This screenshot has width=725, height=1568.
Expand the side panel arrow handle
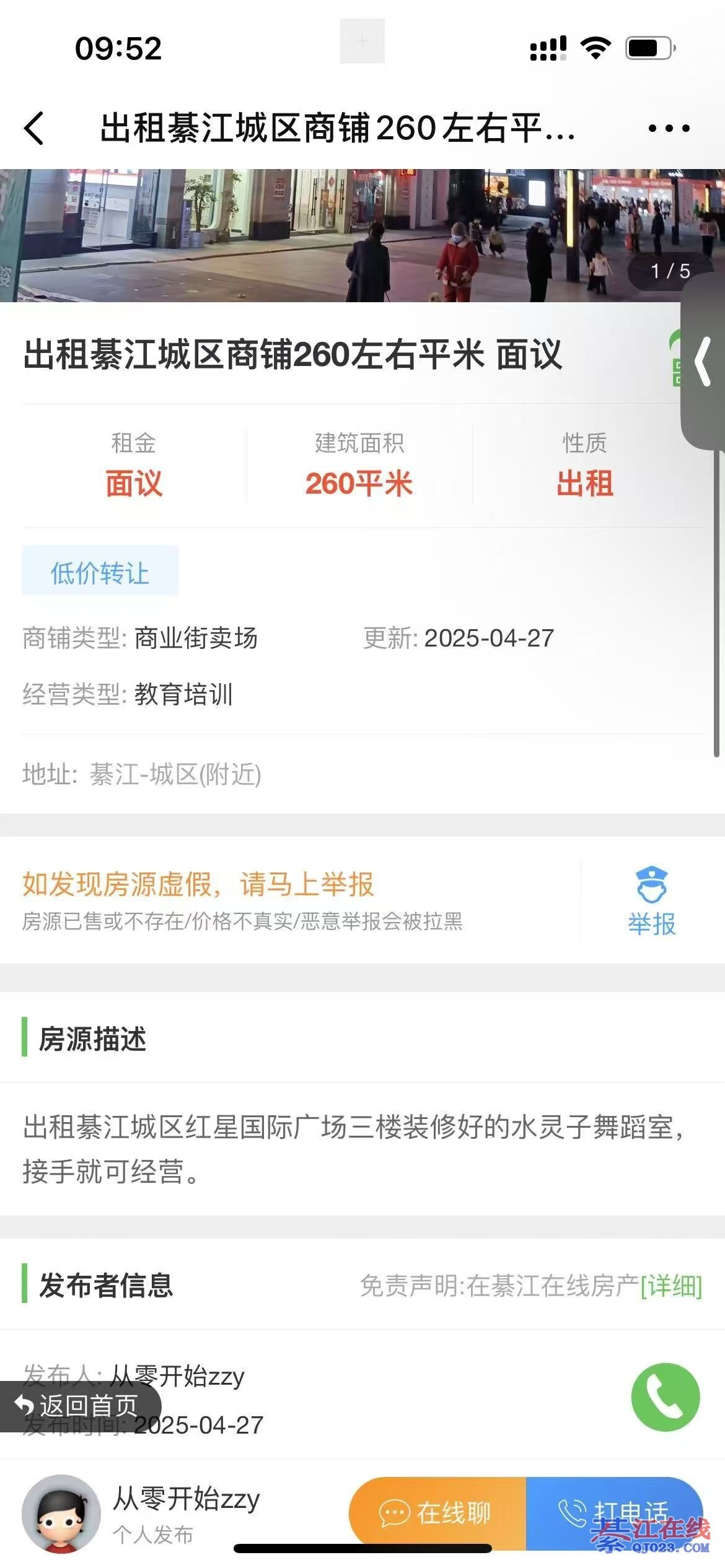click(703, 361)
